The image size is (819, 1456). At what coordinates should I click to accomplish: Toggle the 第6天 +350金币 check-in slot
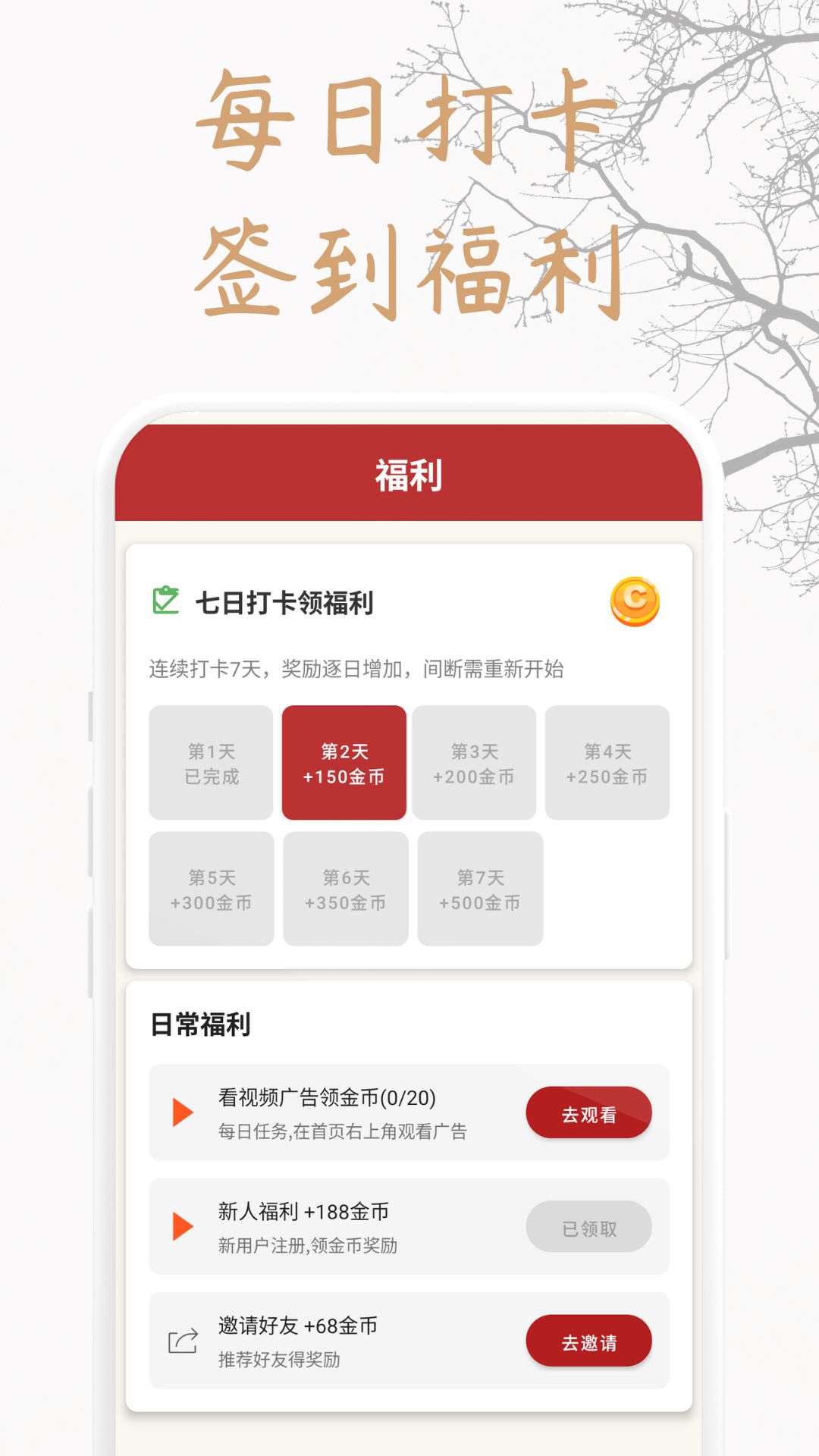pos(344,887)
